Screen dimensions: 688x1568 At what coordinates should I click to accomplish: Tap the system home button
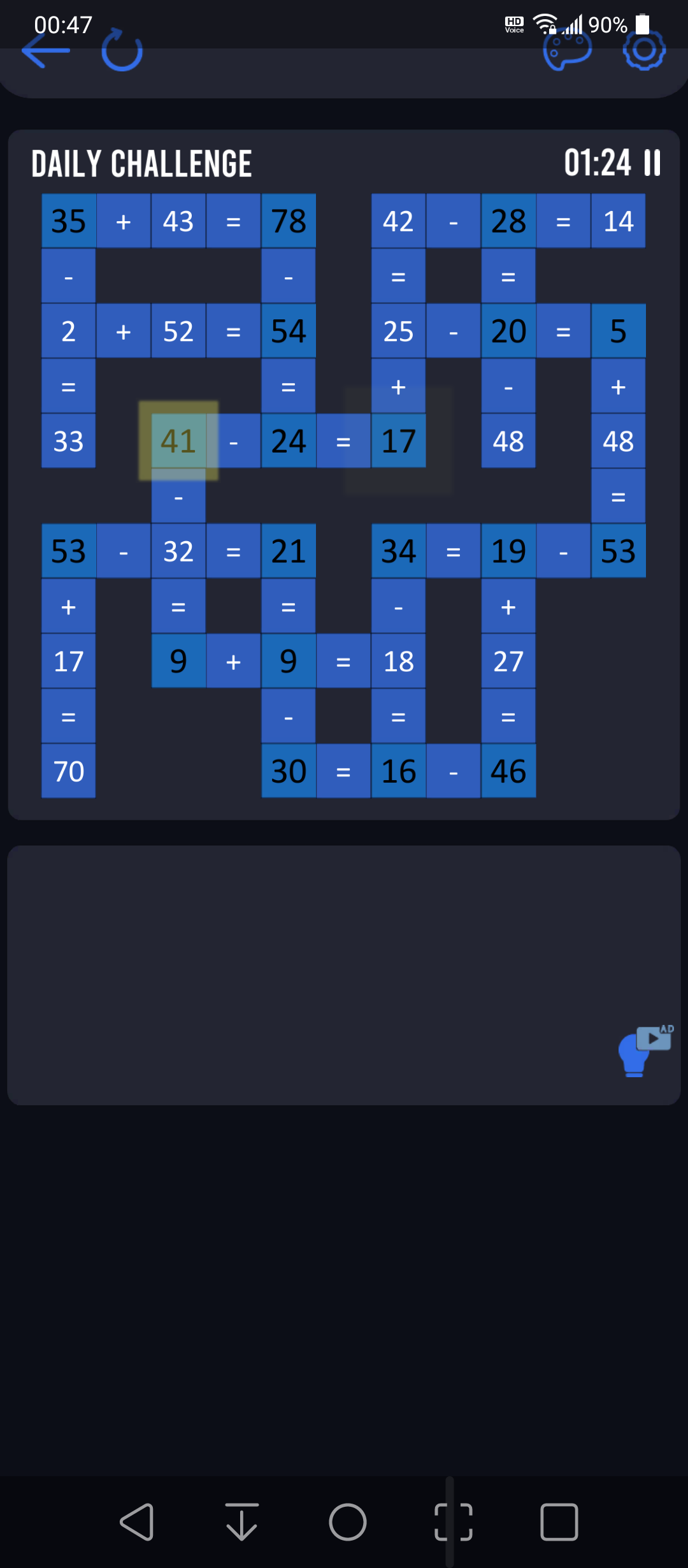[348, 1522]
